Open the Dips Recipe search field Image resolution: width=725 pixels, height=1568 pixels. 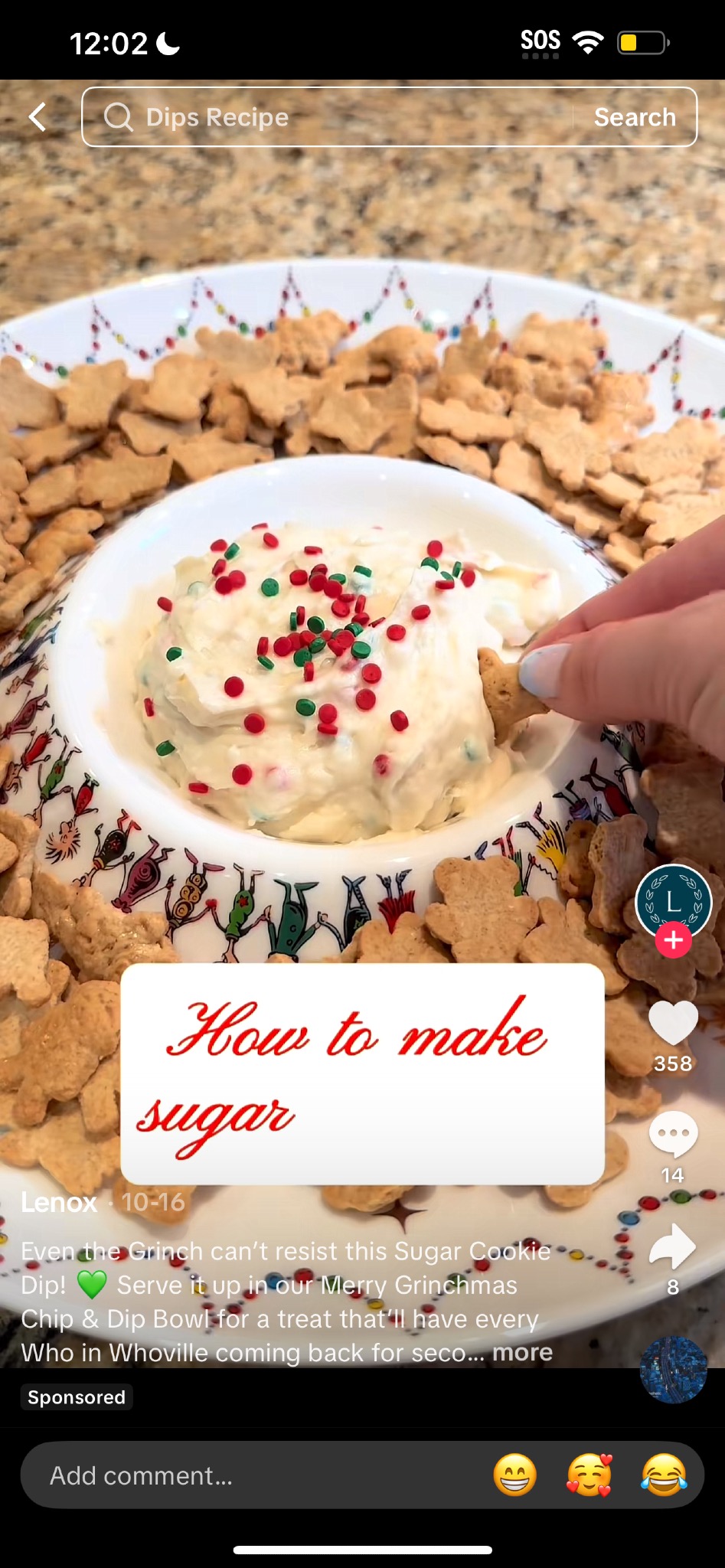point(337,117)
